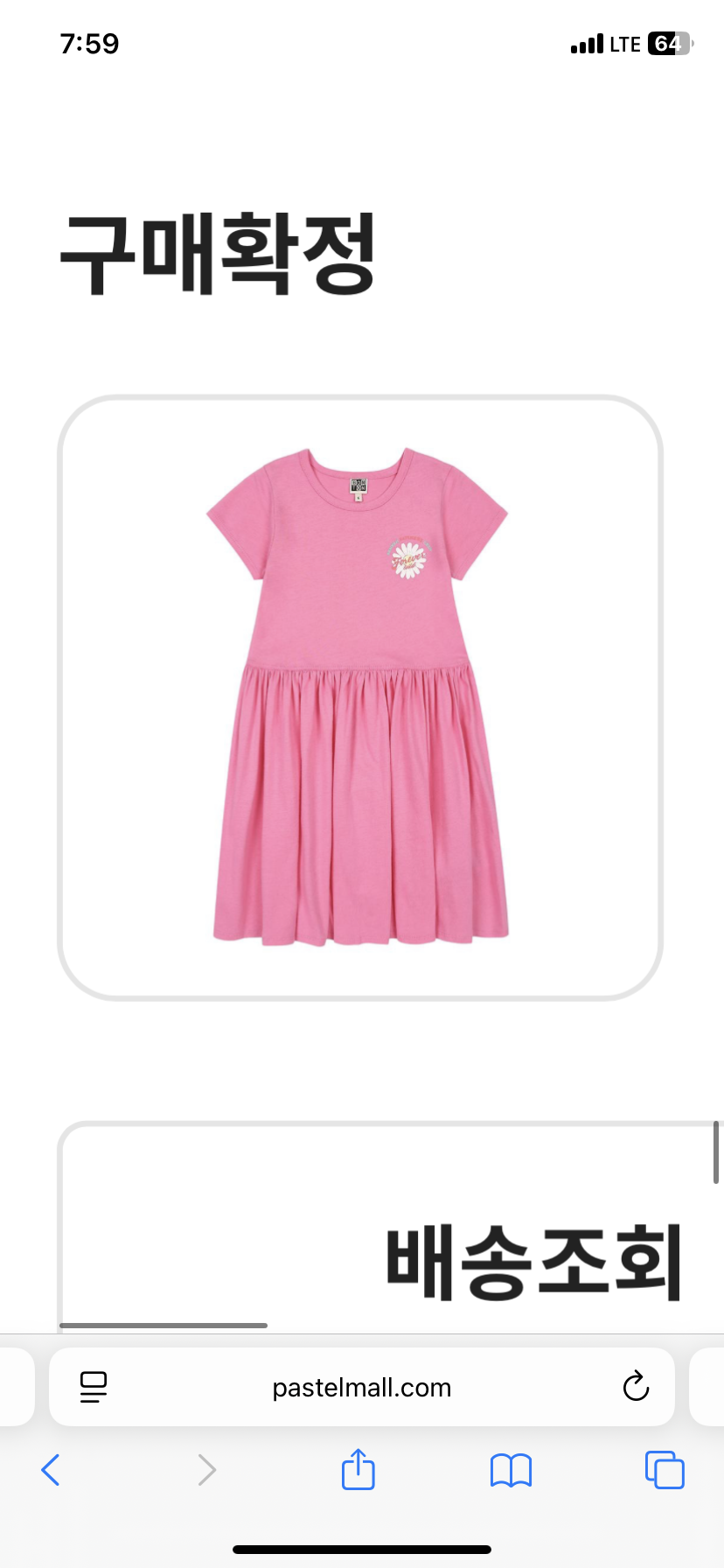Tap the pastelmall.com address bar
This screenshot has height=1568, width=724.
tap(361, 1387)
